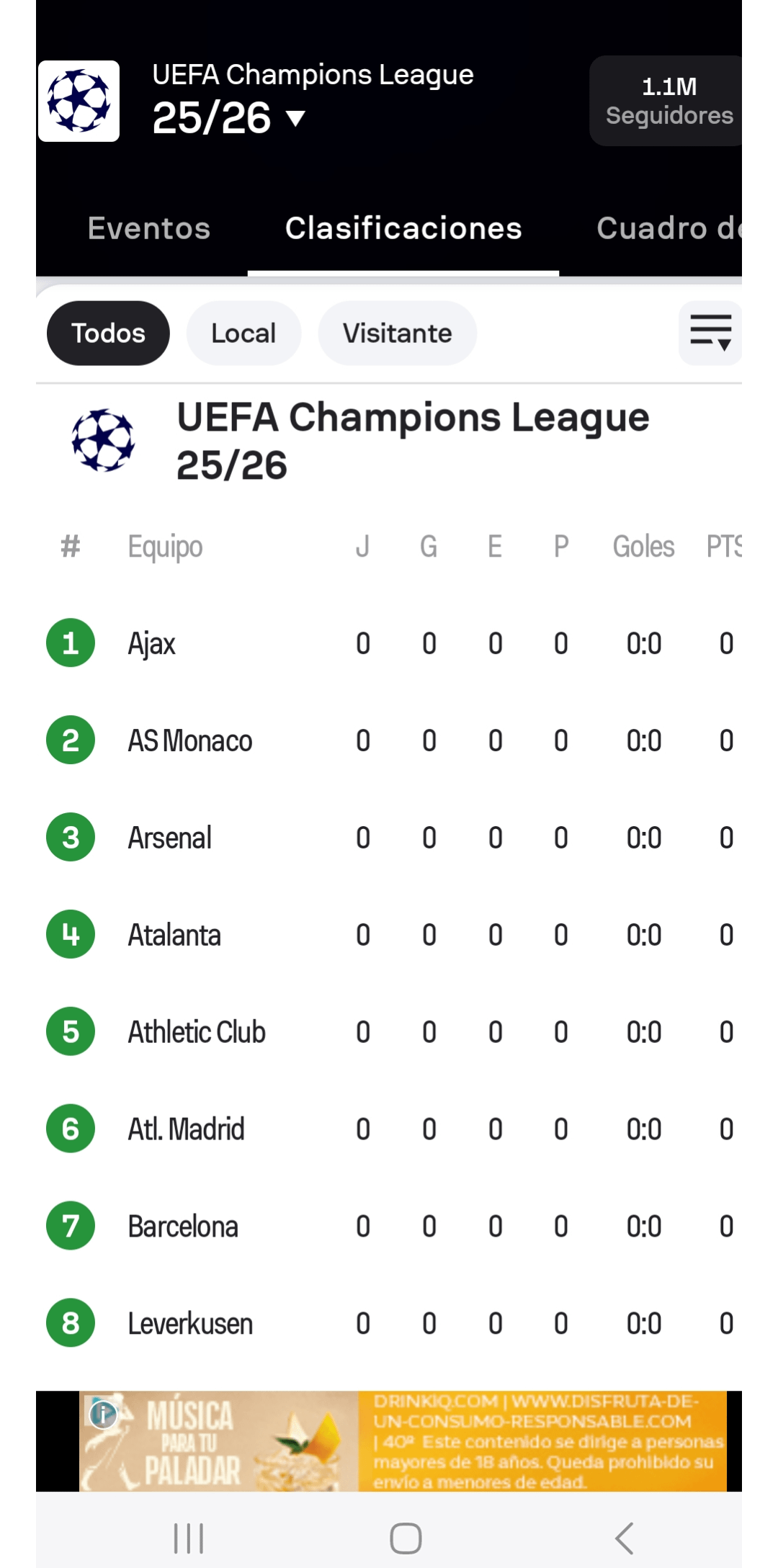Switch to the Cuadro tab
The width and height of the screenshot is (778, 1568).
667,228
